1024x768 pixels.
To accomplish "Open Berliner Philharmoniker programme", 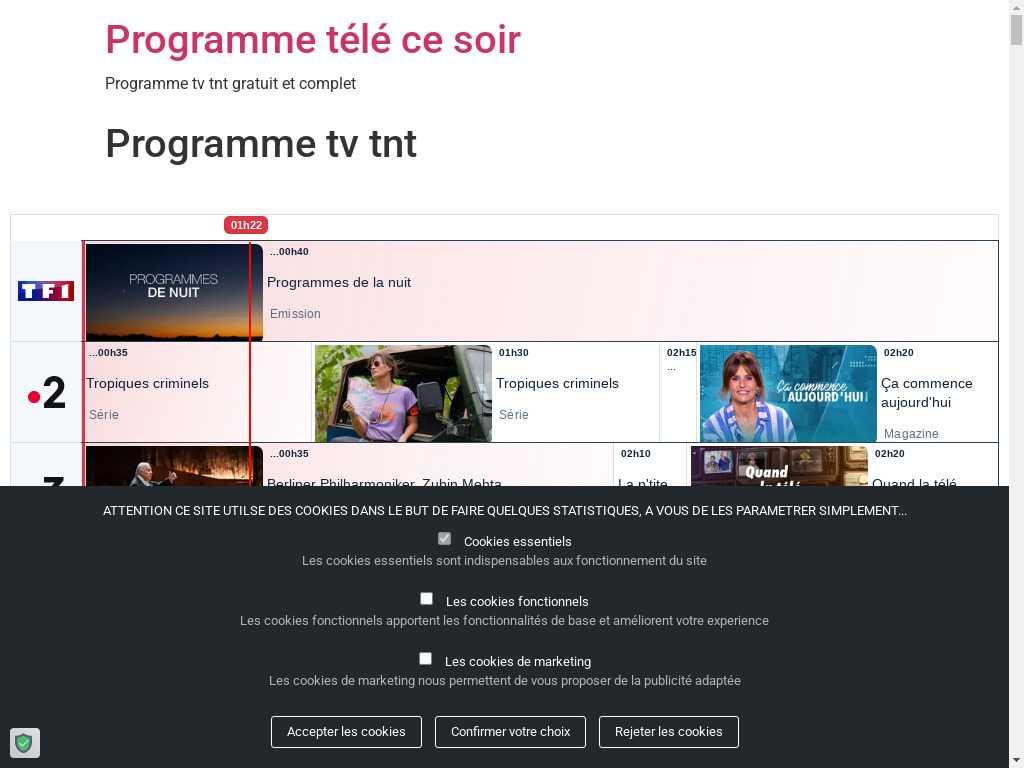I will 384,481.
